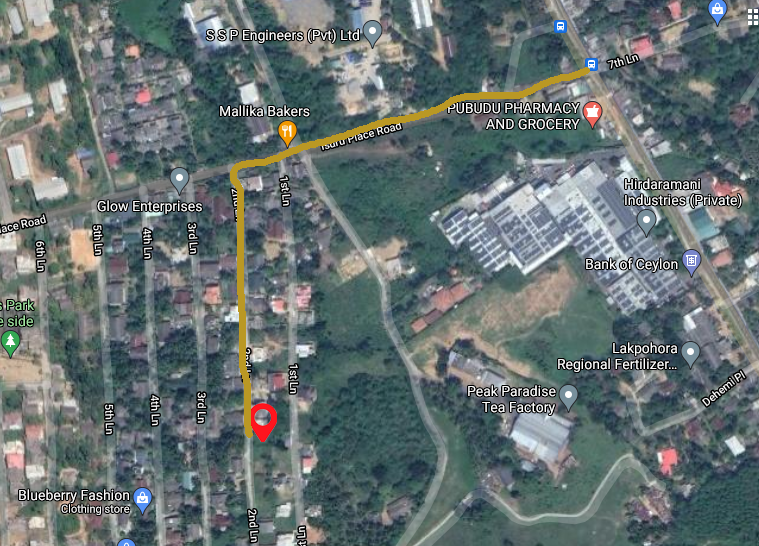Screen dimensions: 759x546
Task: Tap the red dropped pin
Action: pyautogui.click(x=263, y=421)
